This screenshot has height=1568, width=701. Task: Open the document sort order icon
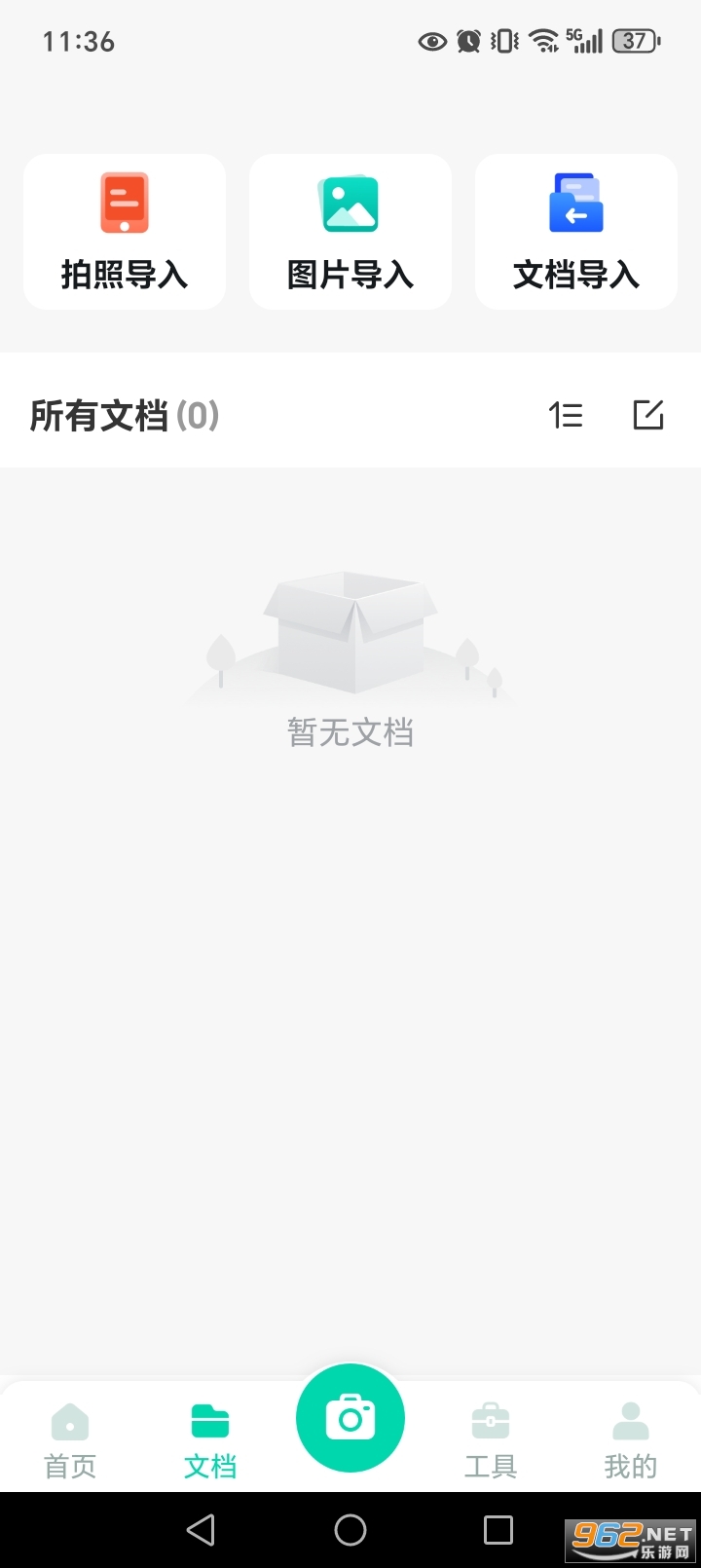click(566, 415)
